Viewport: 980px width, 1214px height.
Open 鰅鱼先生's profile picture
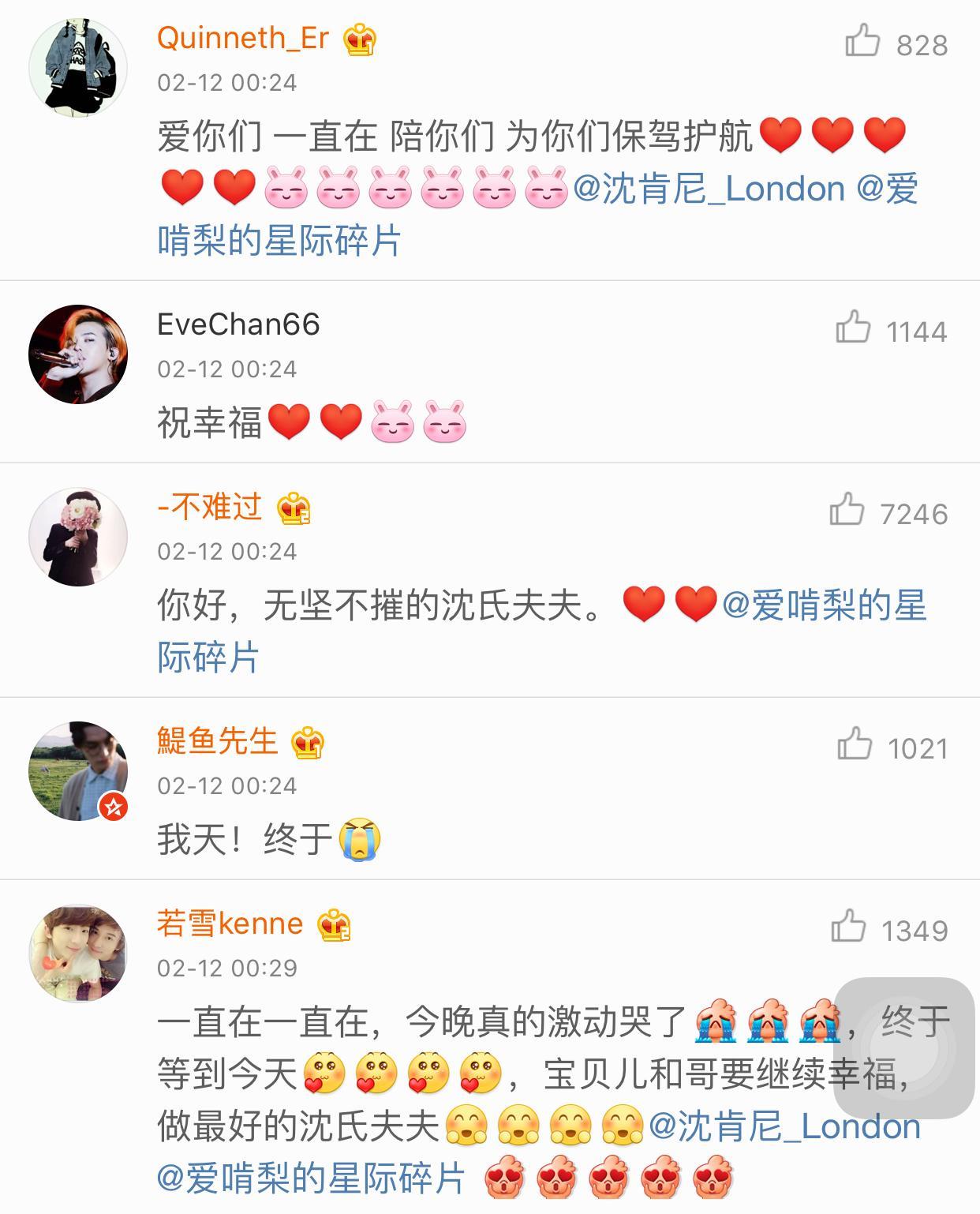coord(78,771)
